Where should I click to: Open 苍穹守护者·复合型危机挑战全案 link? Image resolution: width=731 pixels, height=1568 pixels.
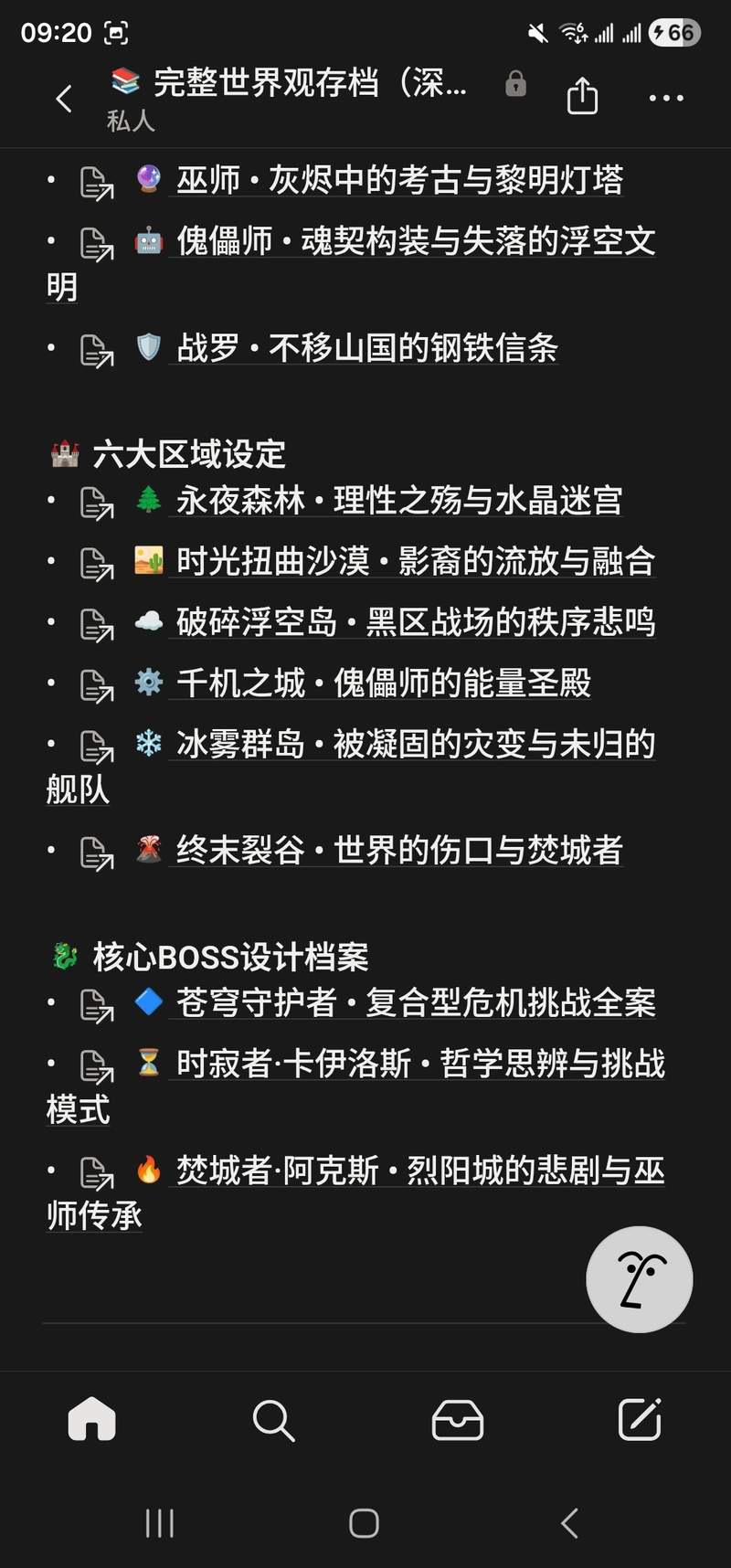tap(416, 1003)
